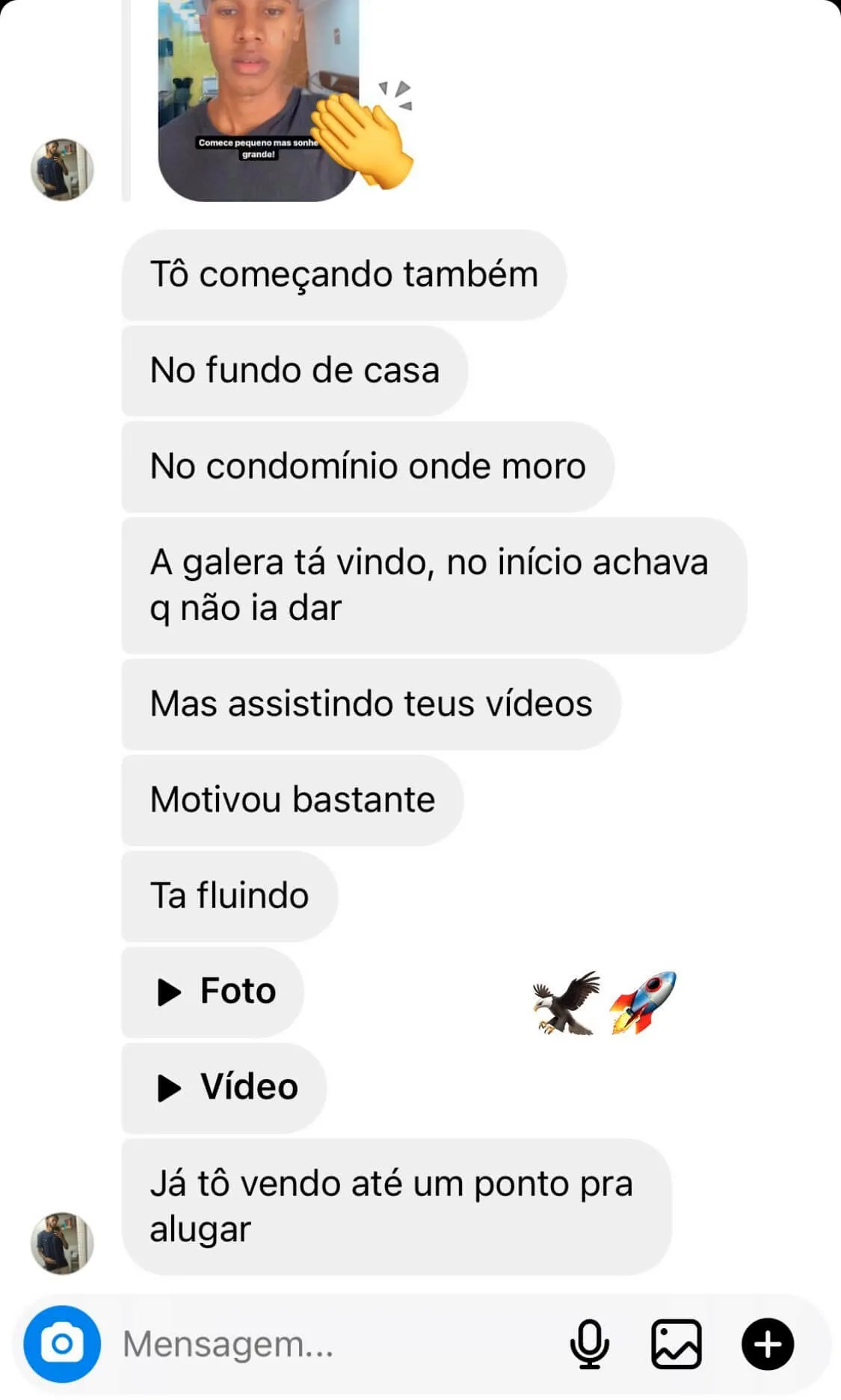Open sender's profile picture beside last message
The height and width of the screenshot is (1400, 841).
(62, 1243)
